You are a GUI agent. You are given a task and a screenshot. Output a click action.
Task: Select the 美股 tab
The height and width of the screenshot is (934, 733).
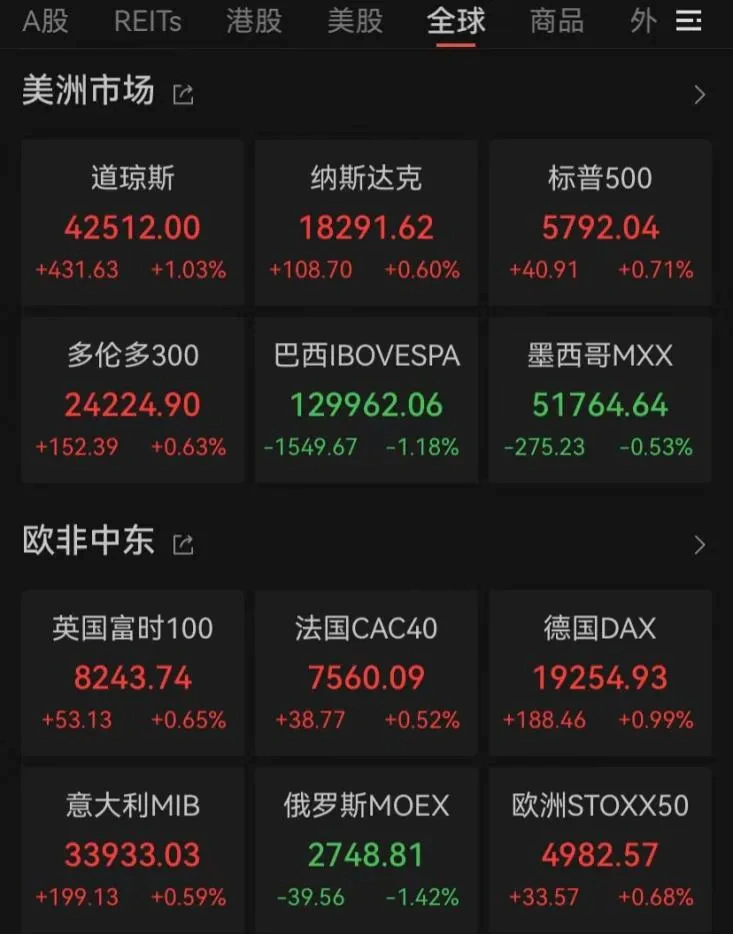tap(355, 21)
